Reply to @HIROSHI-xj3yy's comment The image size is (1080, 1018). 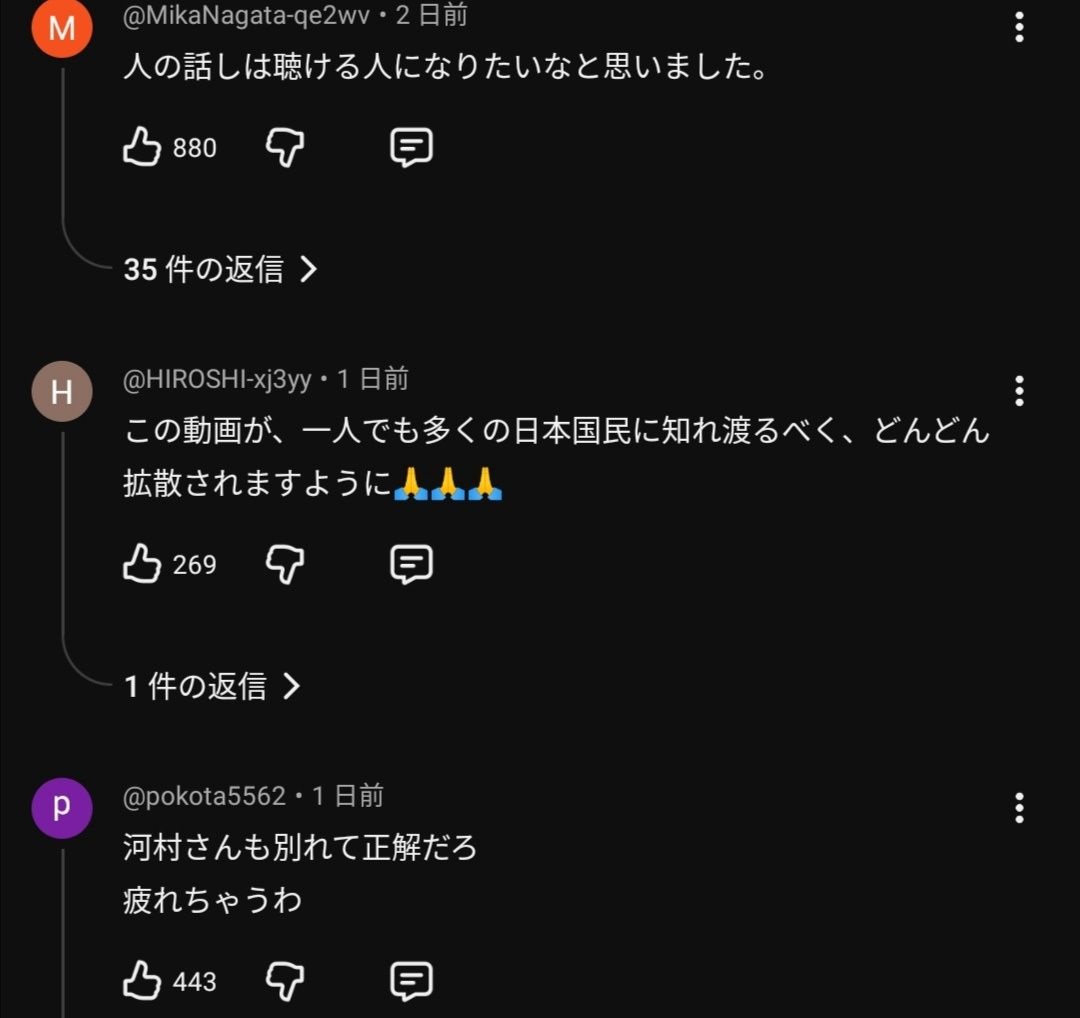(411, 565)
